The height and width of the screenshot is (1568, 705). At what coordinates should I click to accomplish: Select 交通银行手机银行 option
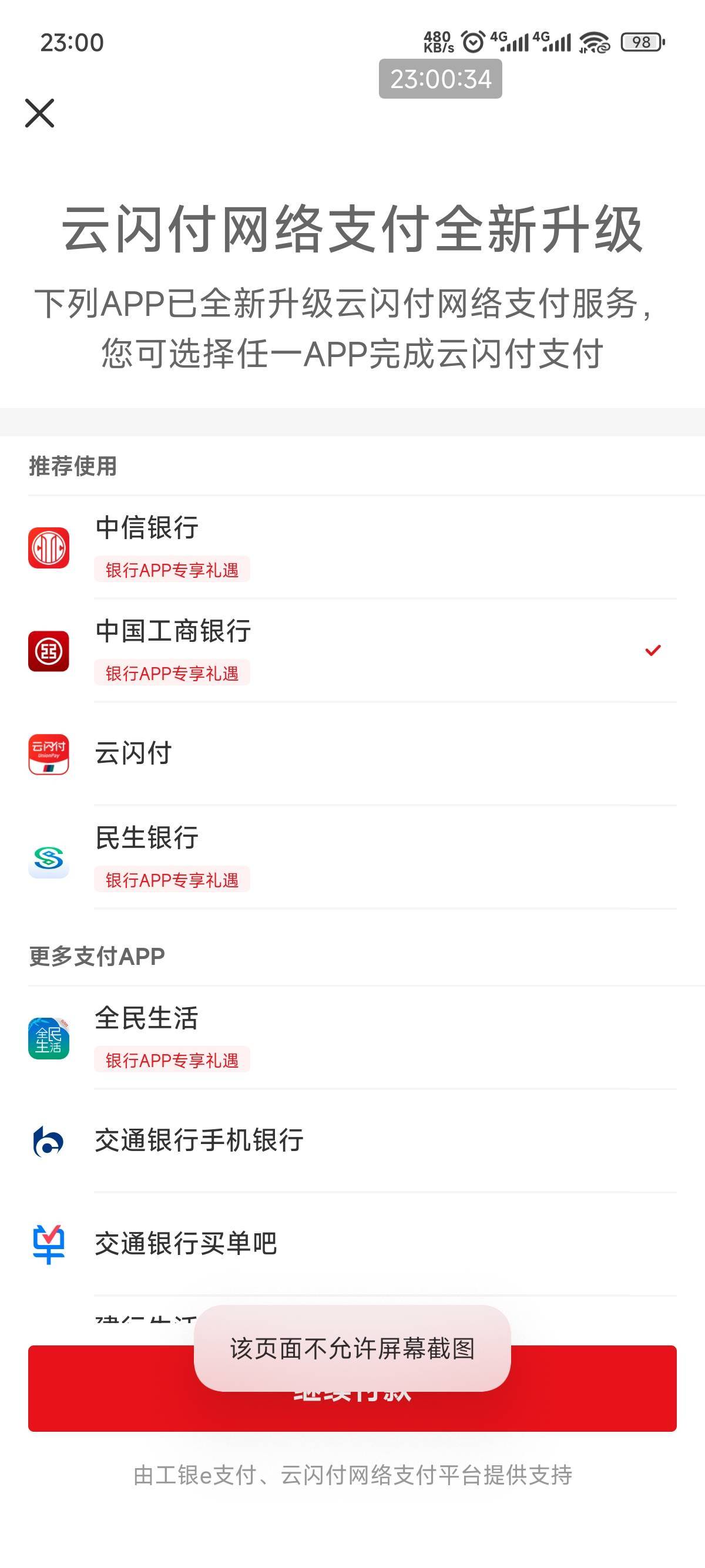pos(352,1140)
